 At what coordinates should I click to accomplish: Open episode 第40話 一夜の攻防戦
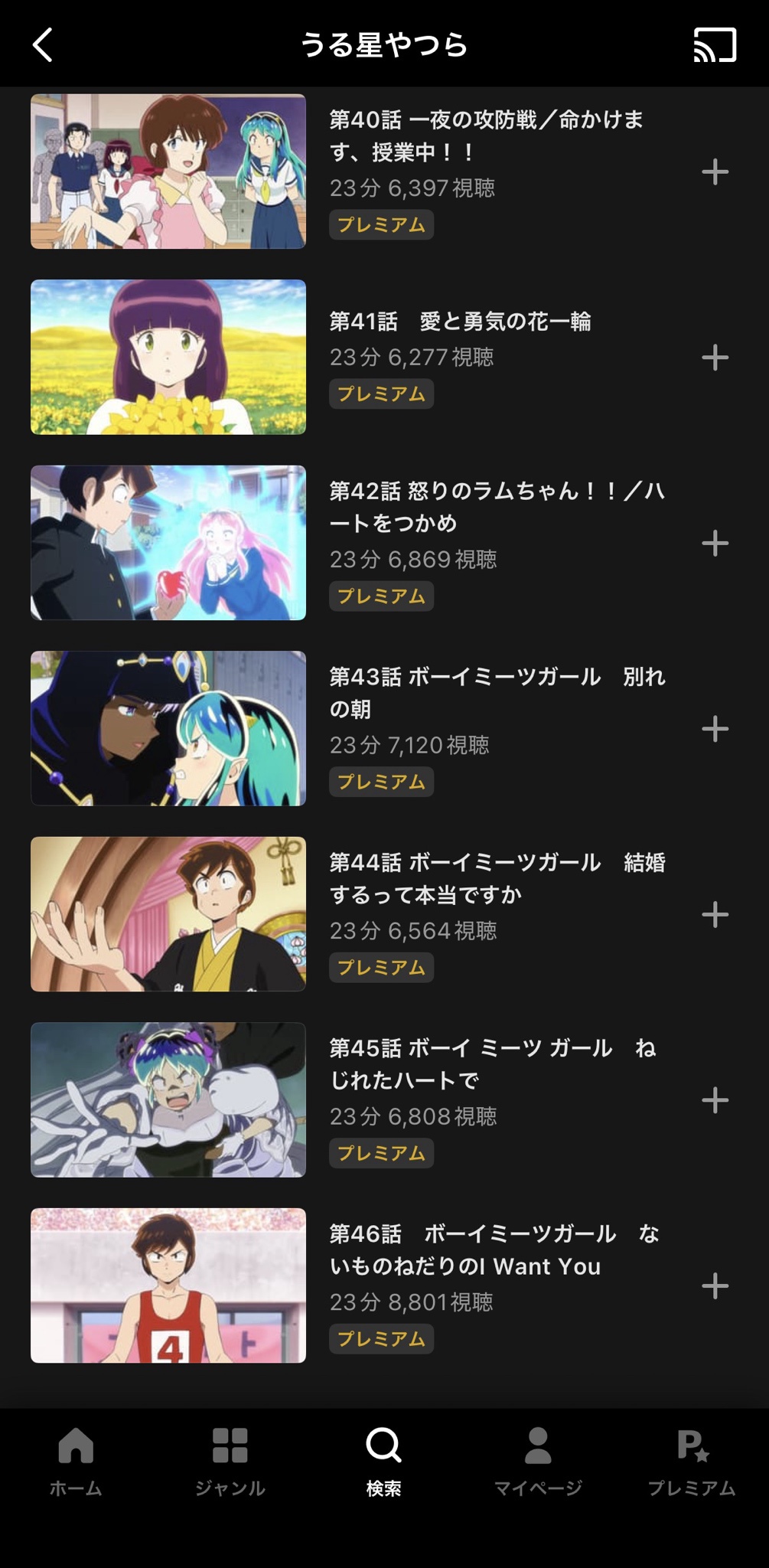[168, 171]
